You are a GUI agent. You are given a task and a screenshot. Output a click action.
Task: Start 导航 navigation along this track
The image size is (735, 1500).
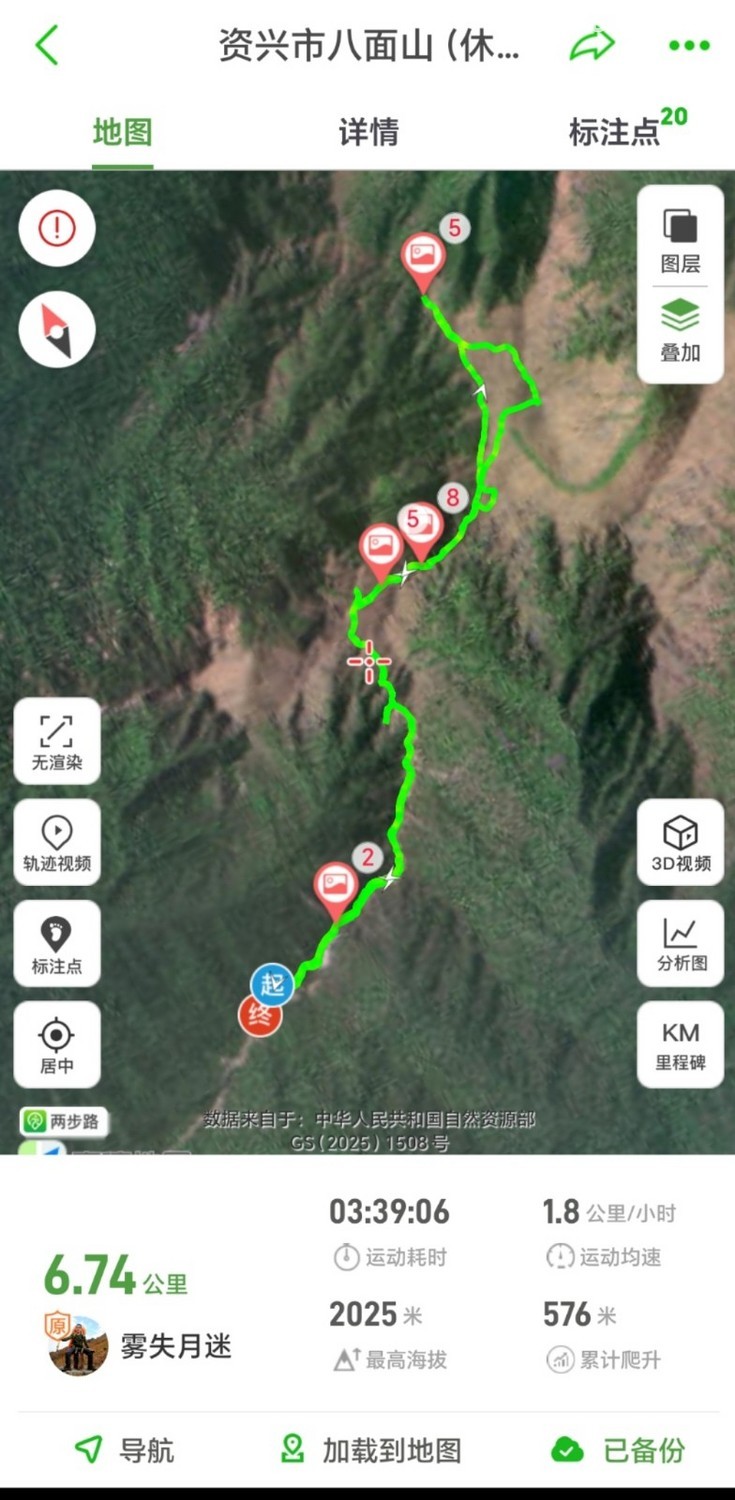(x=125, y=1450)
